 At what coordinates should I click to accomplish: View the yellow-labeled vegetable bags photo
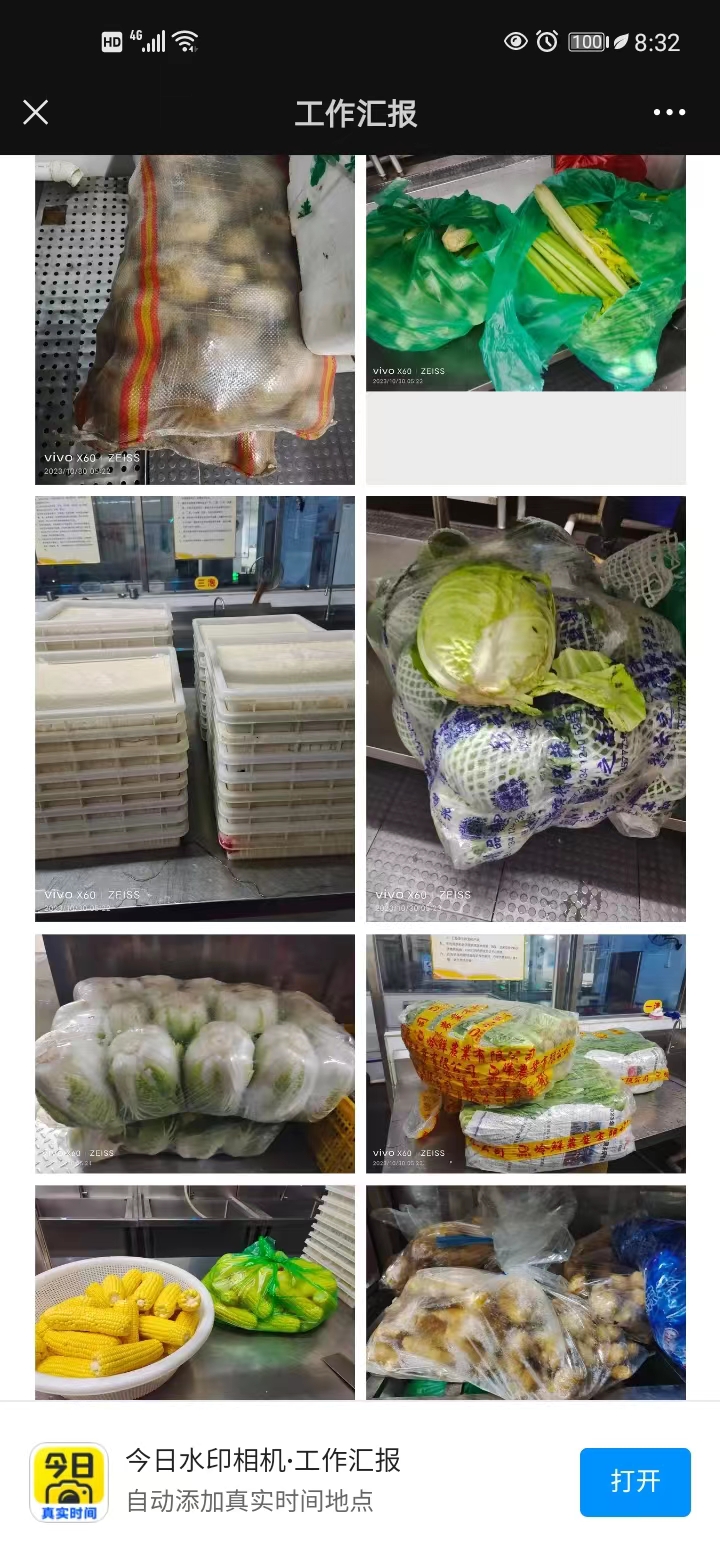526,1053
